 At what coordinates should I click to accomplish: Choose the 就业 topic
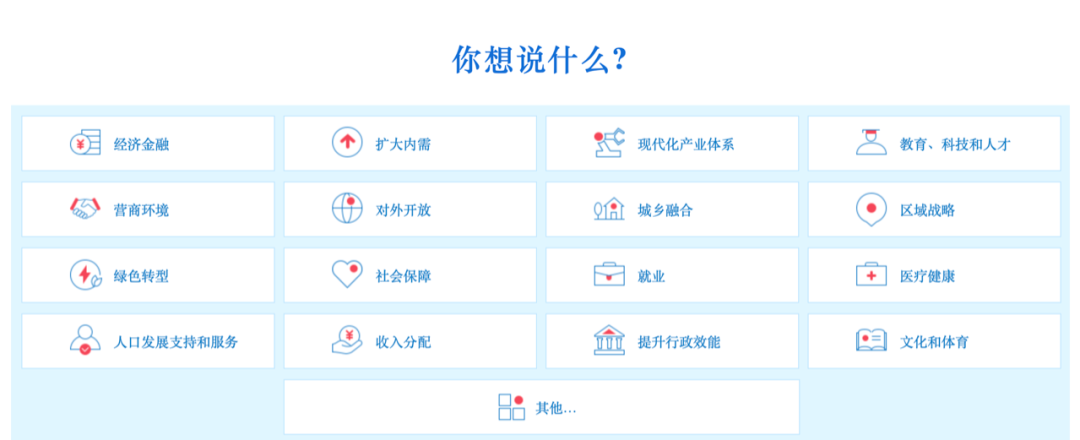click(672, 275)
